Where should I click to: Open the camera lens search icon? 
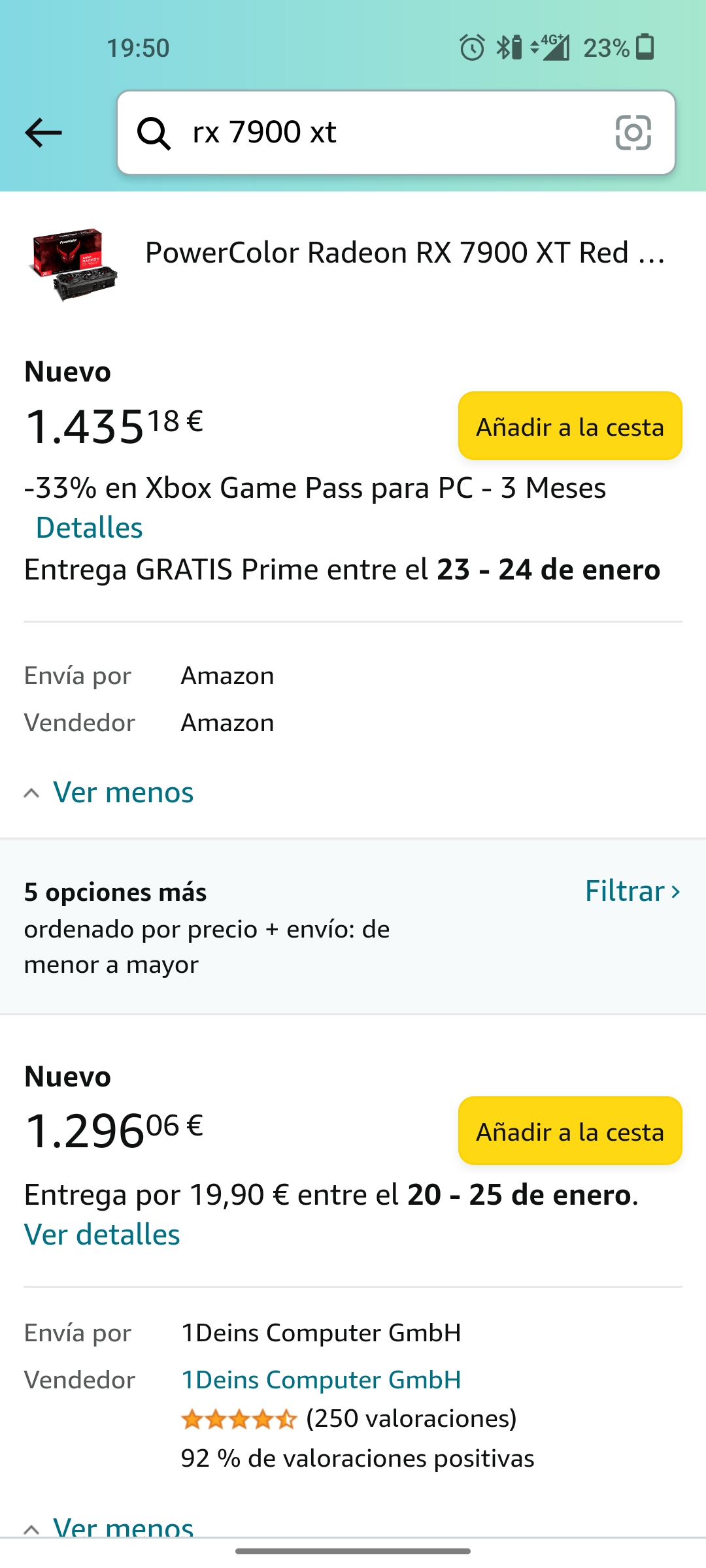click(633, 133)
